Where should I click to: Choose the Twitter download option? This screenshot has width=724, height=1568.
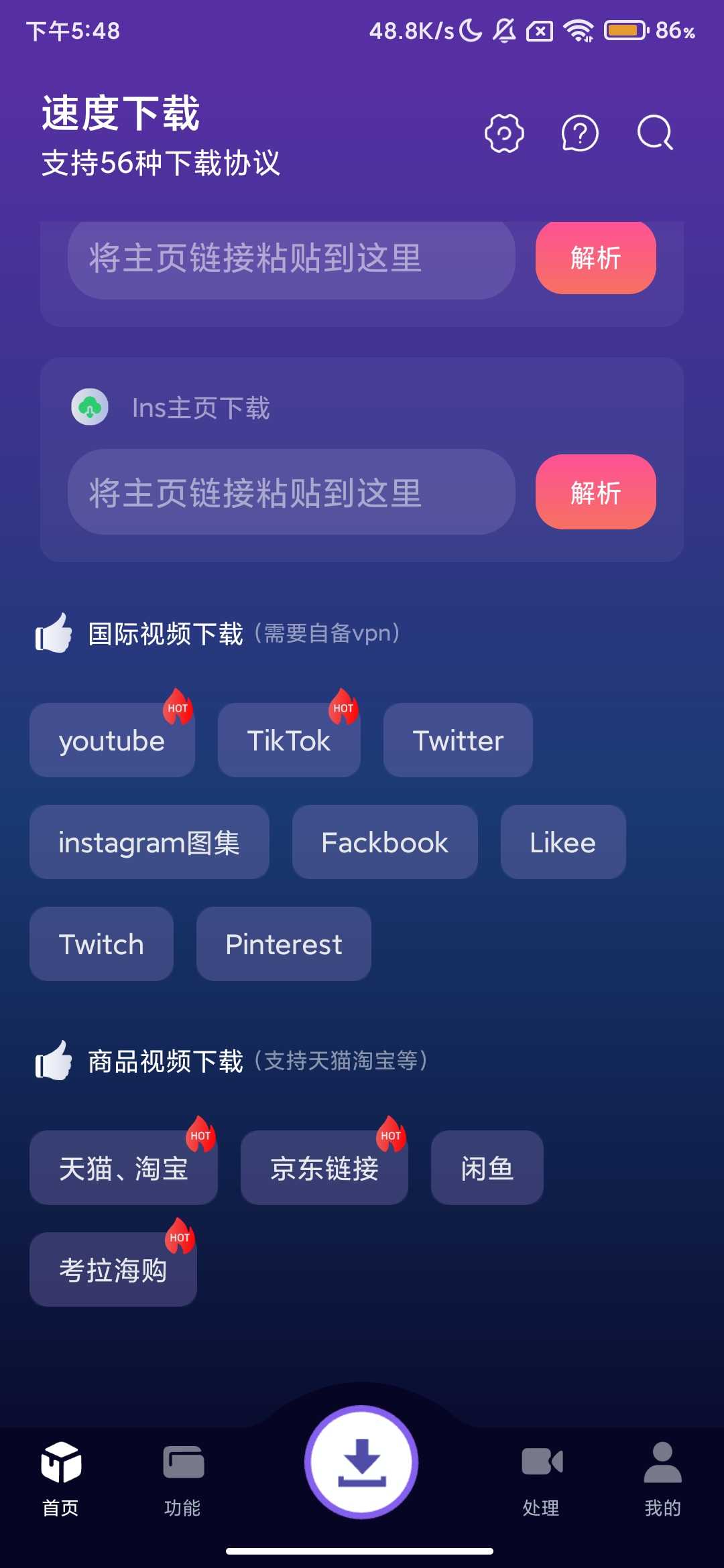tap(457, 740)
